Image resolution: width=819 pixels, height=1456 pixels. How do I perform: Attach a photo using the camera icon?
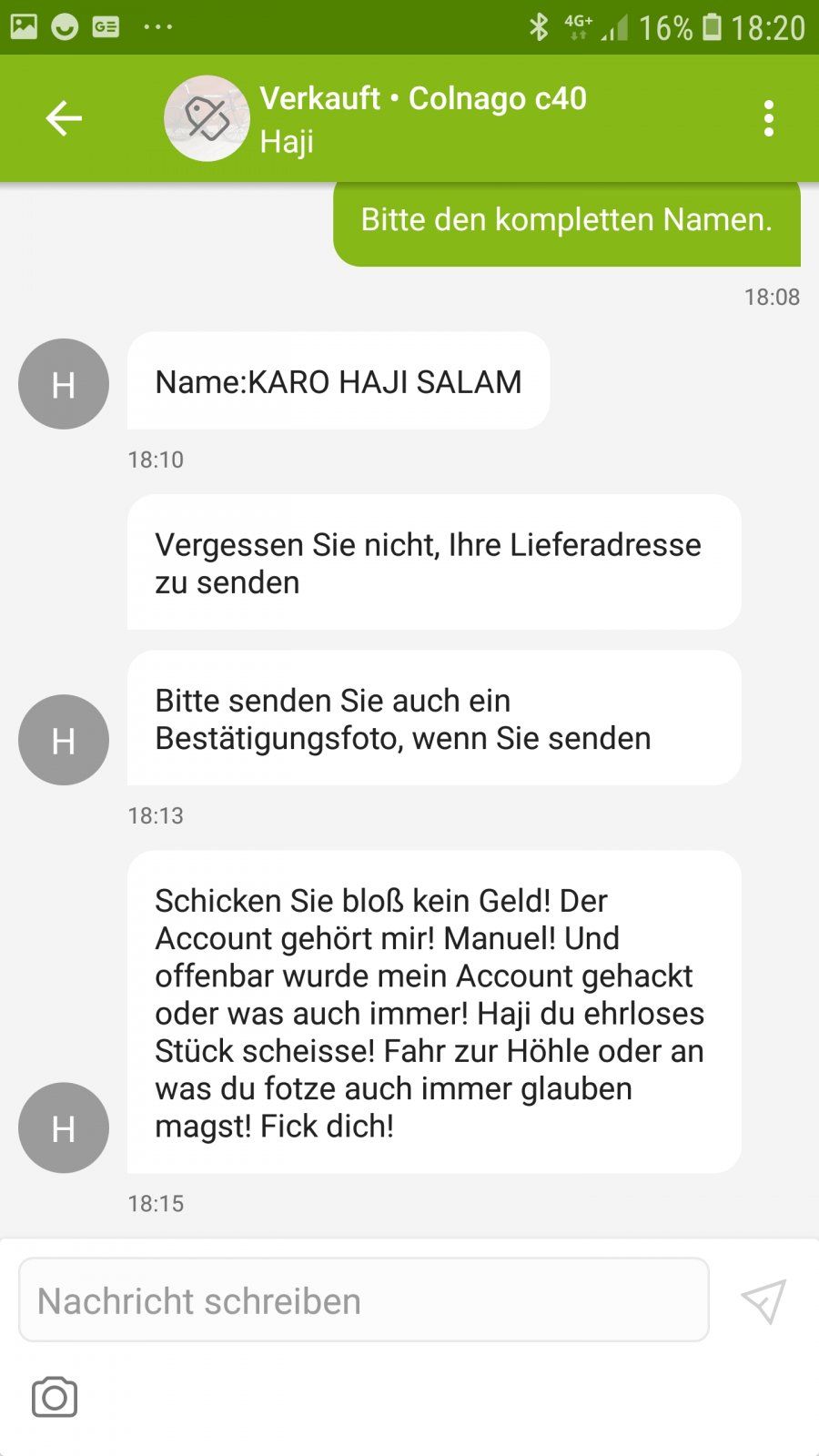[55, 1397]
